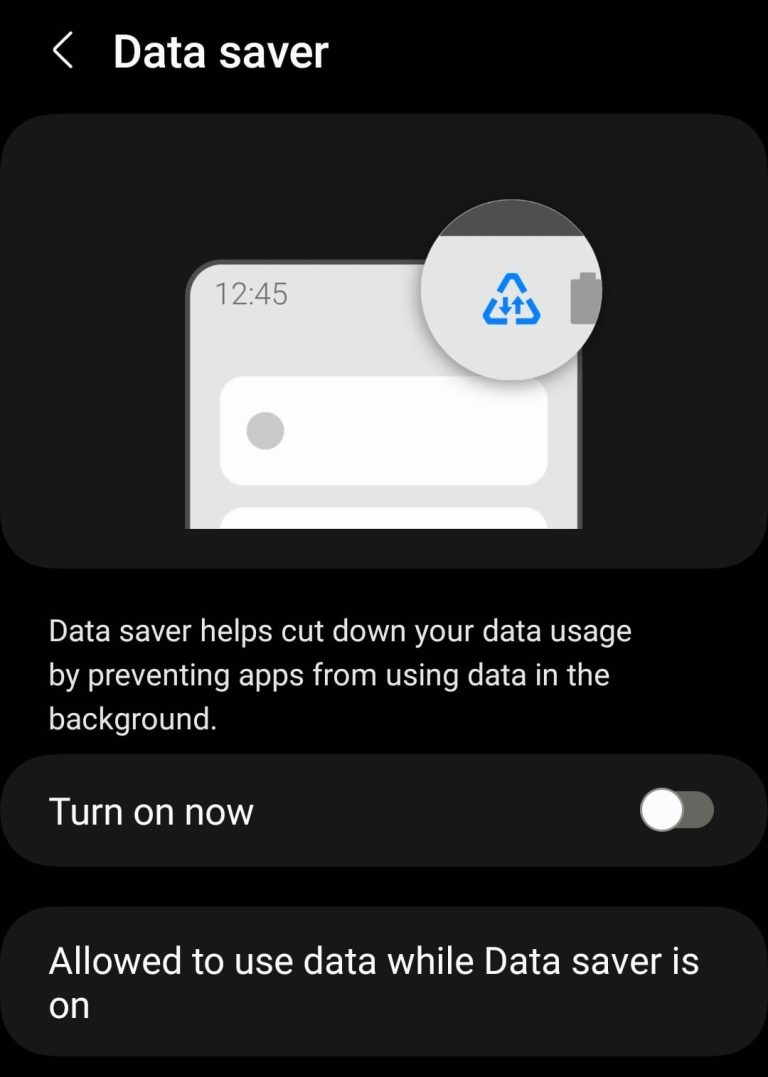Select the gray avatar circle on the notification card
768x1077 pixels.
pos(264,430)
